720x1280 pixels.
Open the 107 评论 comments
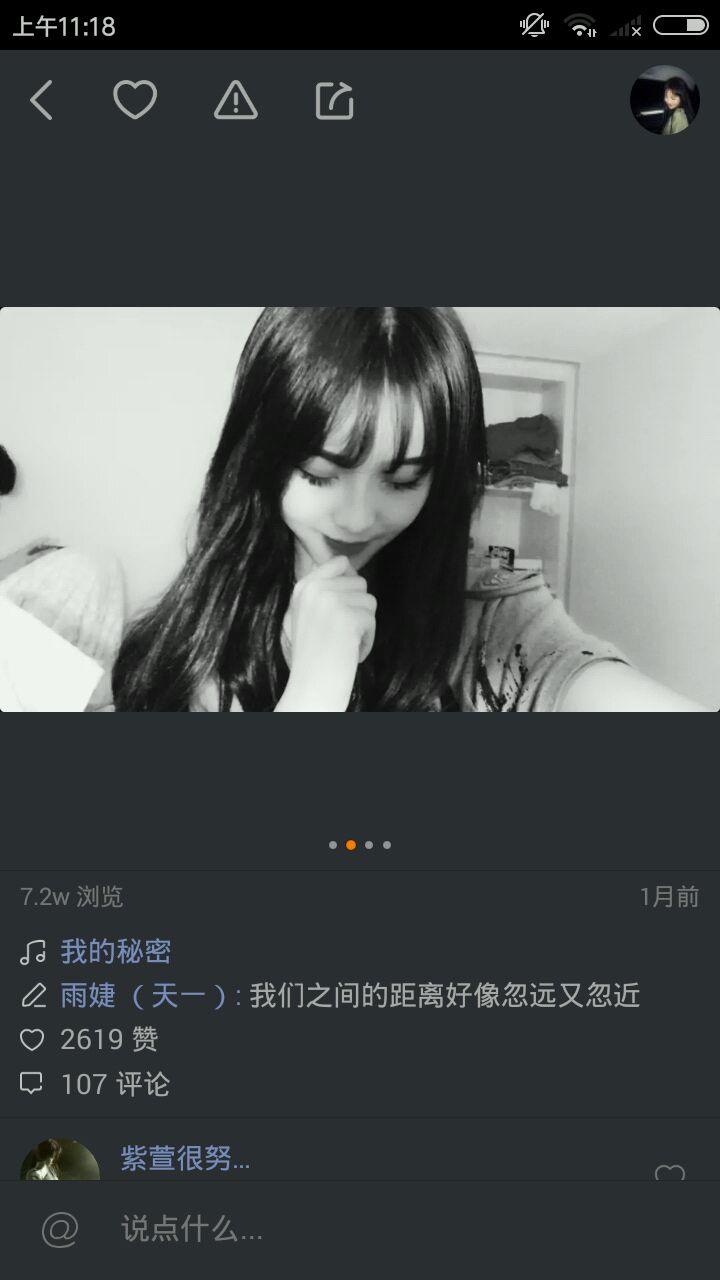point(114,1085)
